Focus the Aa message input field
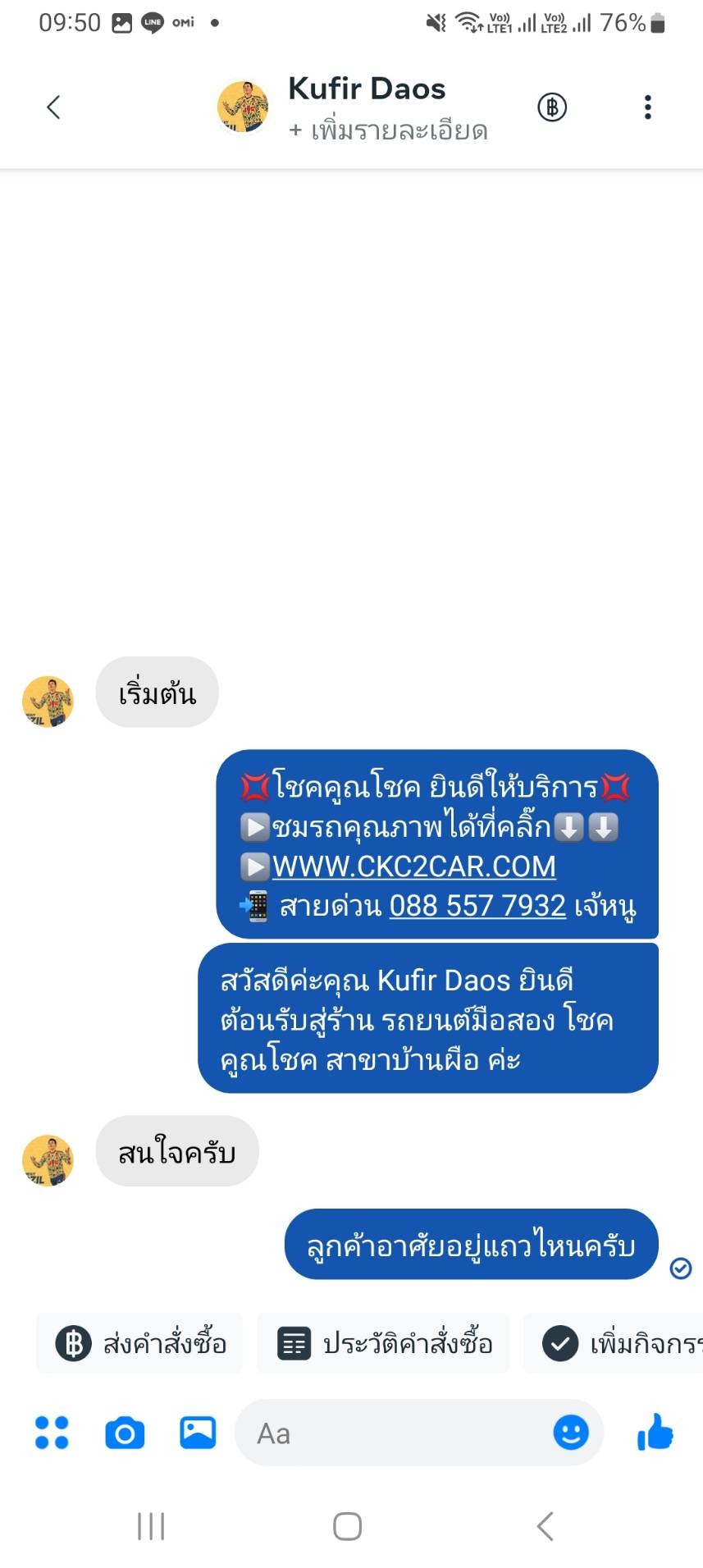This screenshot has height=1568, width=703. tap(394, 1433)
